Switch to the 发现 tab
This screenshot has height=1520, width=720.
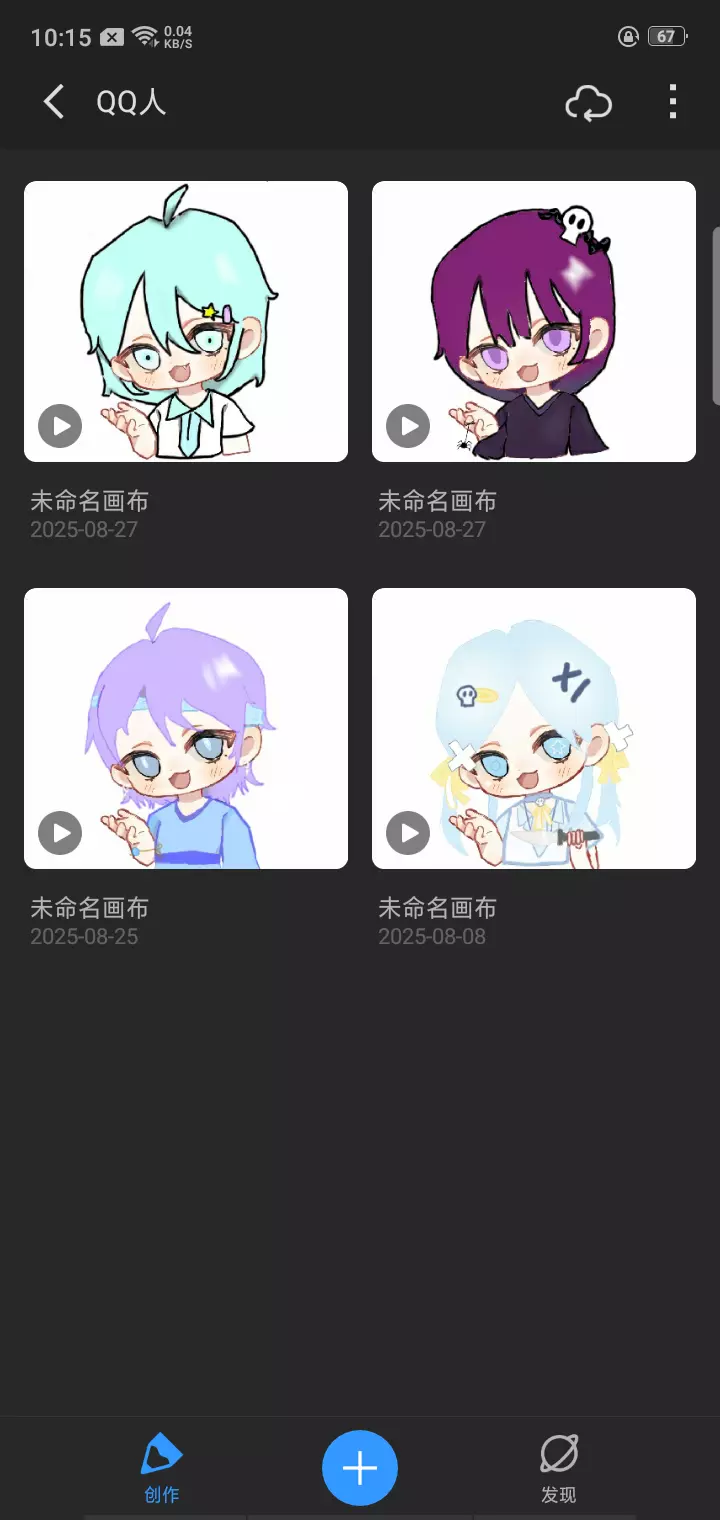(x=559, y=1468)
